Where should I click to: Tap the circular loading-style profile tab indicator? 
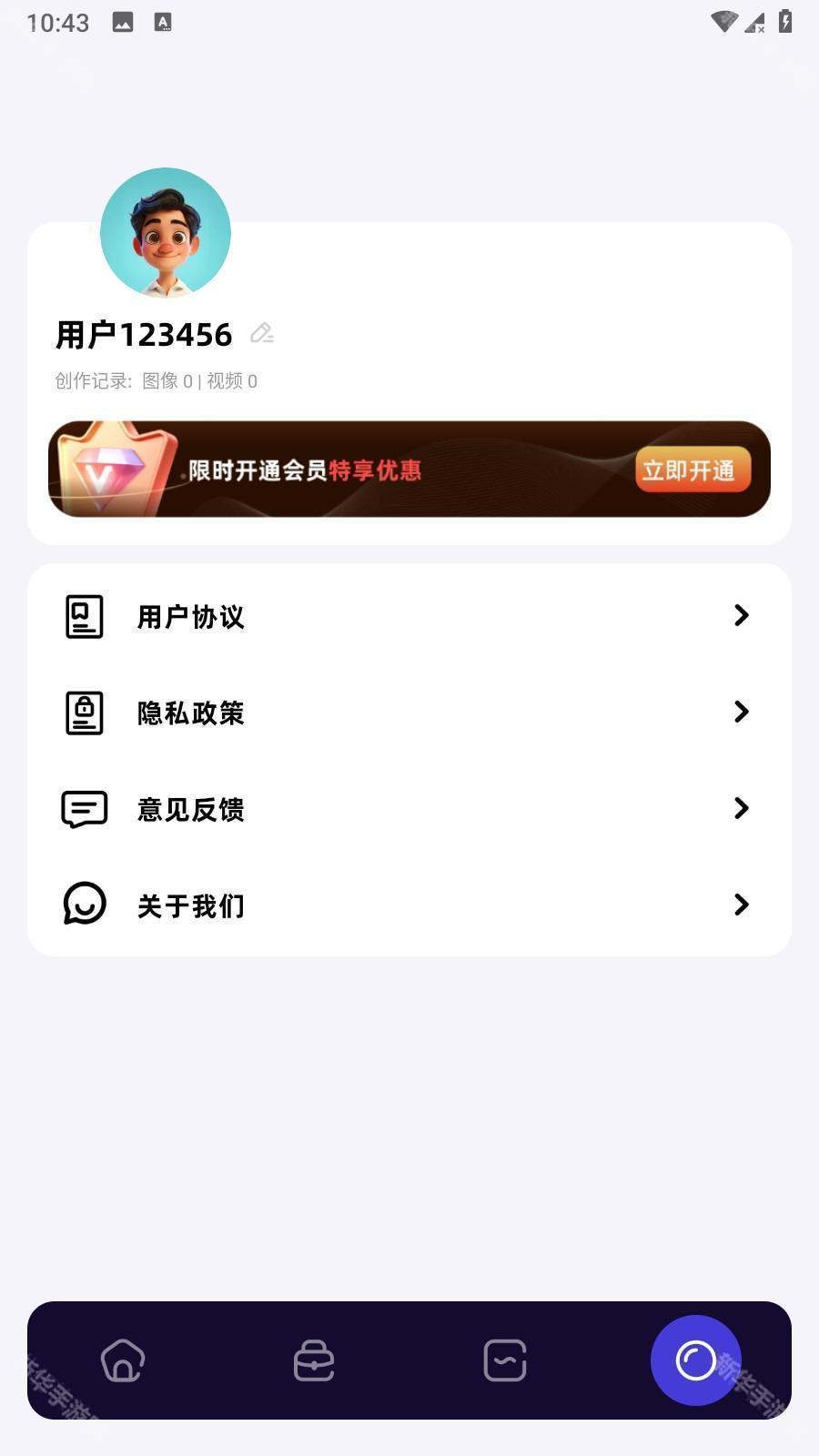point(695,1360)
